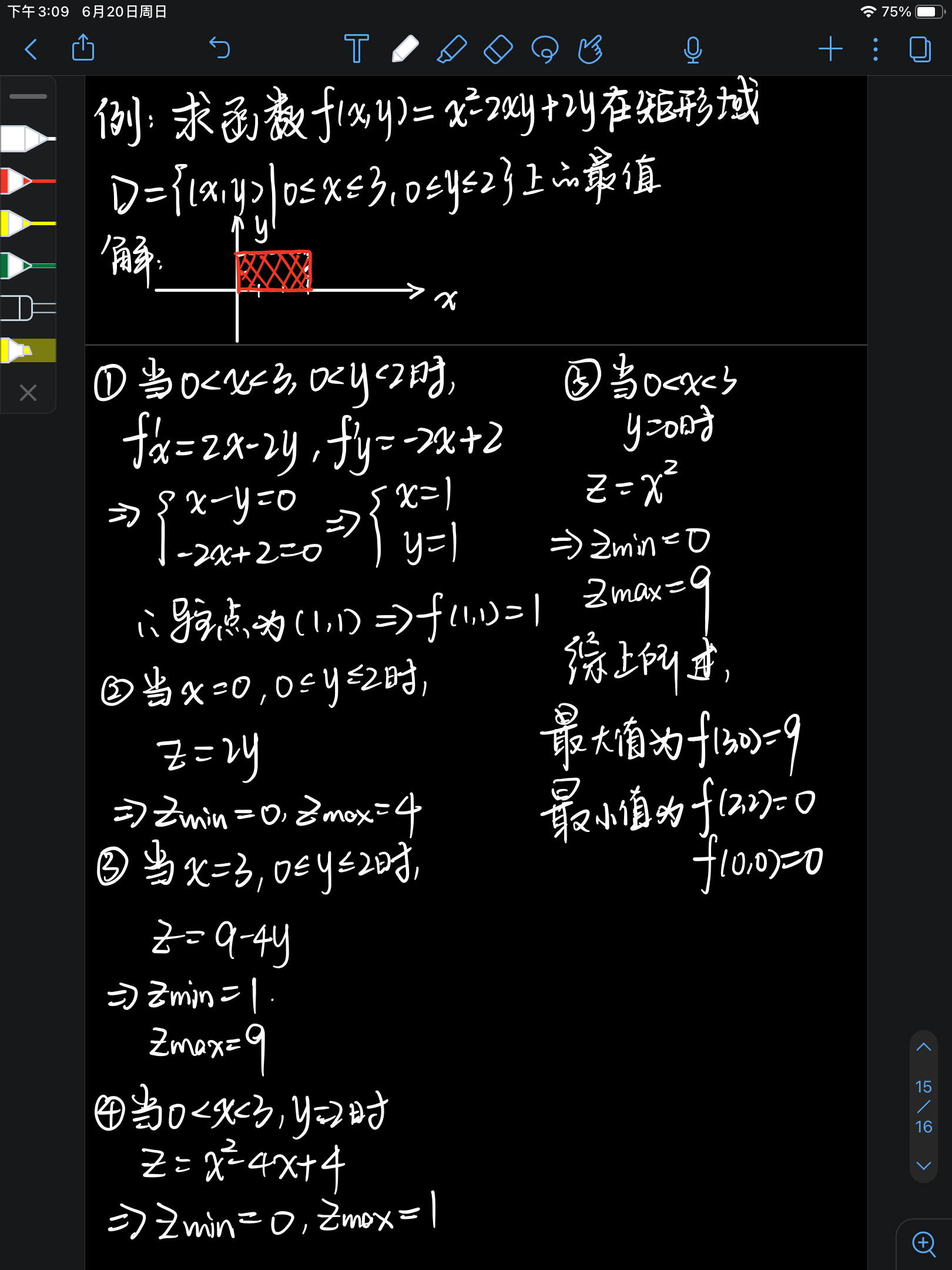Activate the eraser tool
Viewport: 952px width, 1270px height.
498,49
